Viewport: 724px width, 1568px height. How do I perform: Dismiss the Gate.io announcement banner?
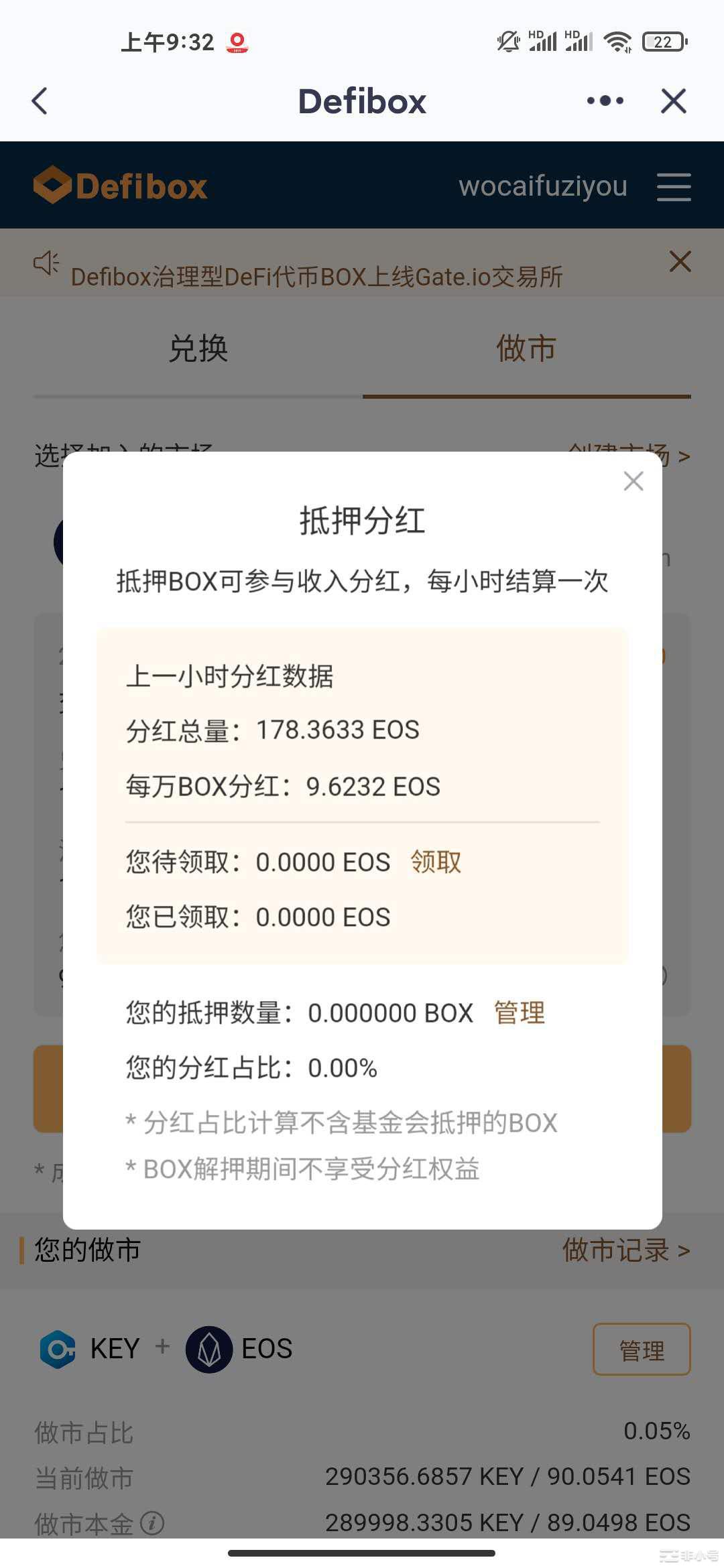[x=680, y=261]
